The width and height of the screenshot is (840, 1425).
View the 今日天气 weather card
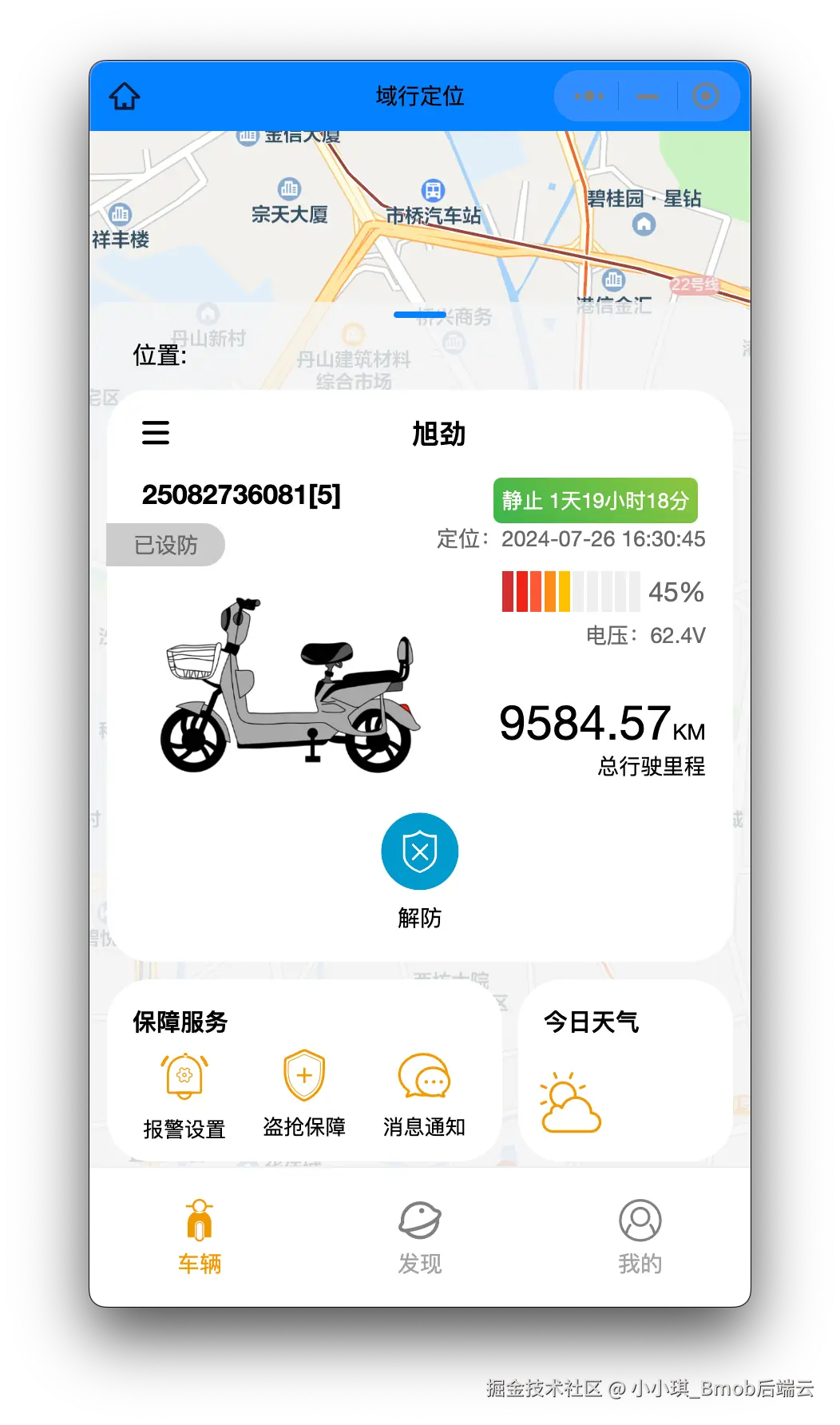coord(625,1070)
